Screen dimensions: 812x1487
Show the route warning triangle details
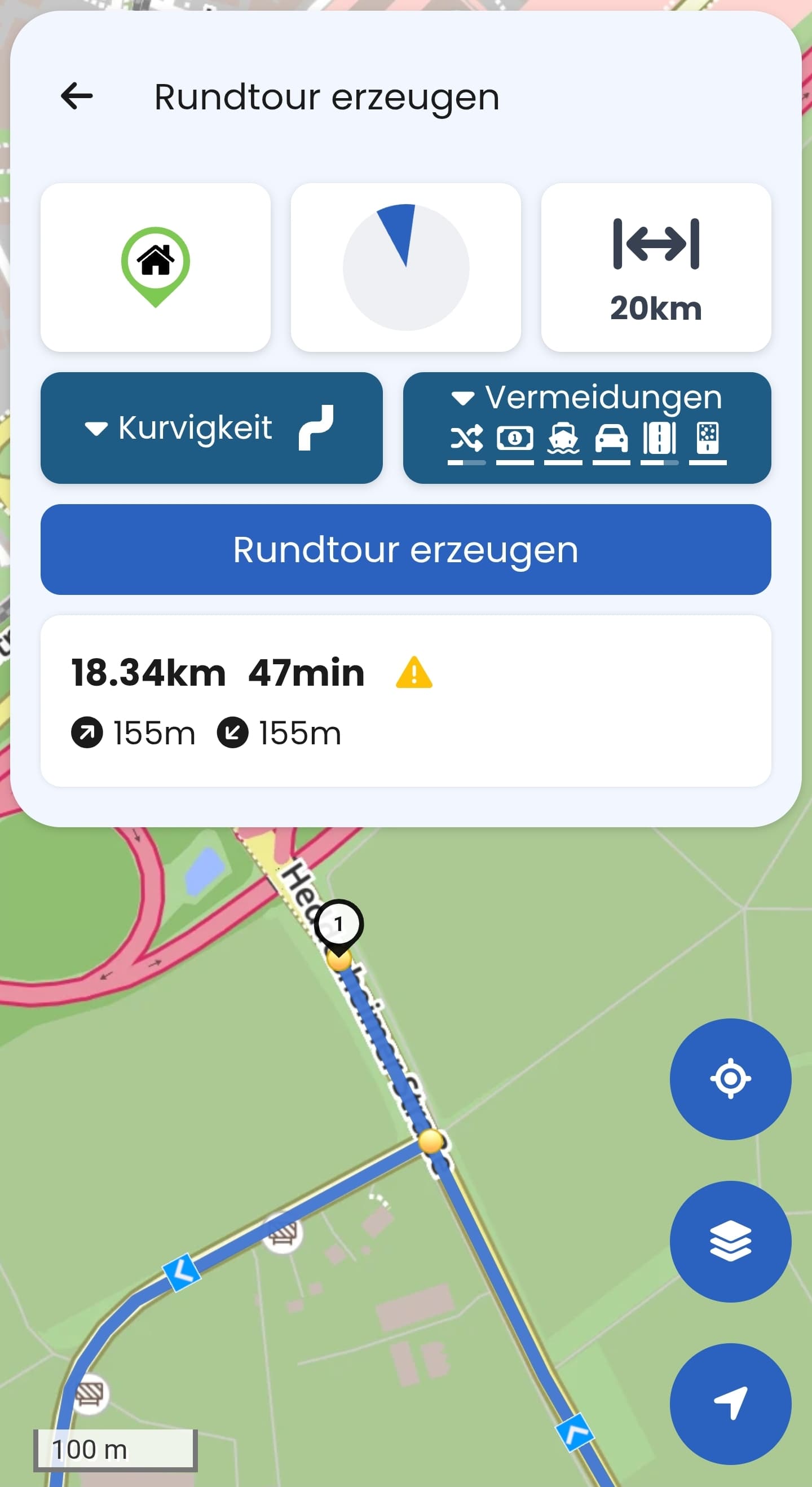[414, 673]
